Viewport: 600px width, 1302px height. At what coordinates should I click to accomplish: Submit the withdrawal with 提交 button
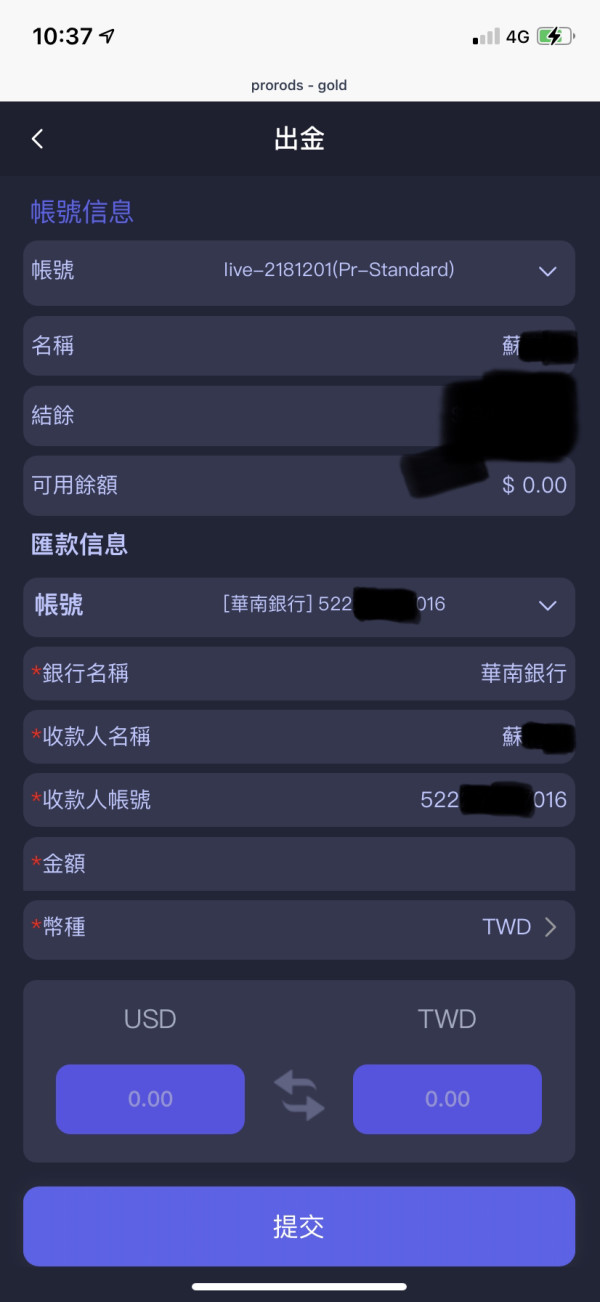(x=299, y=1227)
